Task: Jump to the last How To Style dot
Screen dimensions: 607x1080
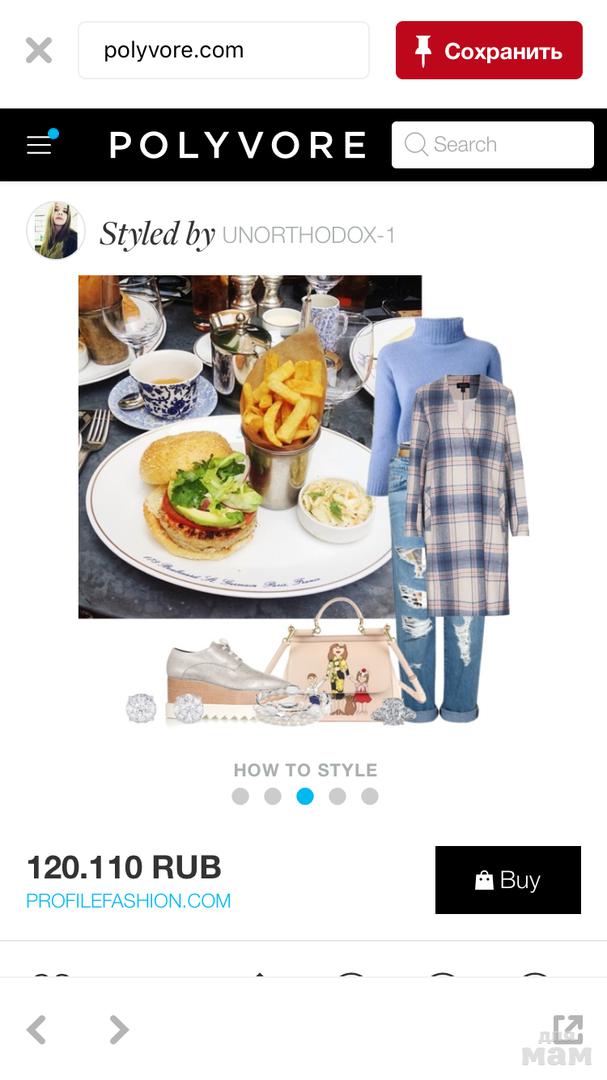Action: (x=370, y=796)
